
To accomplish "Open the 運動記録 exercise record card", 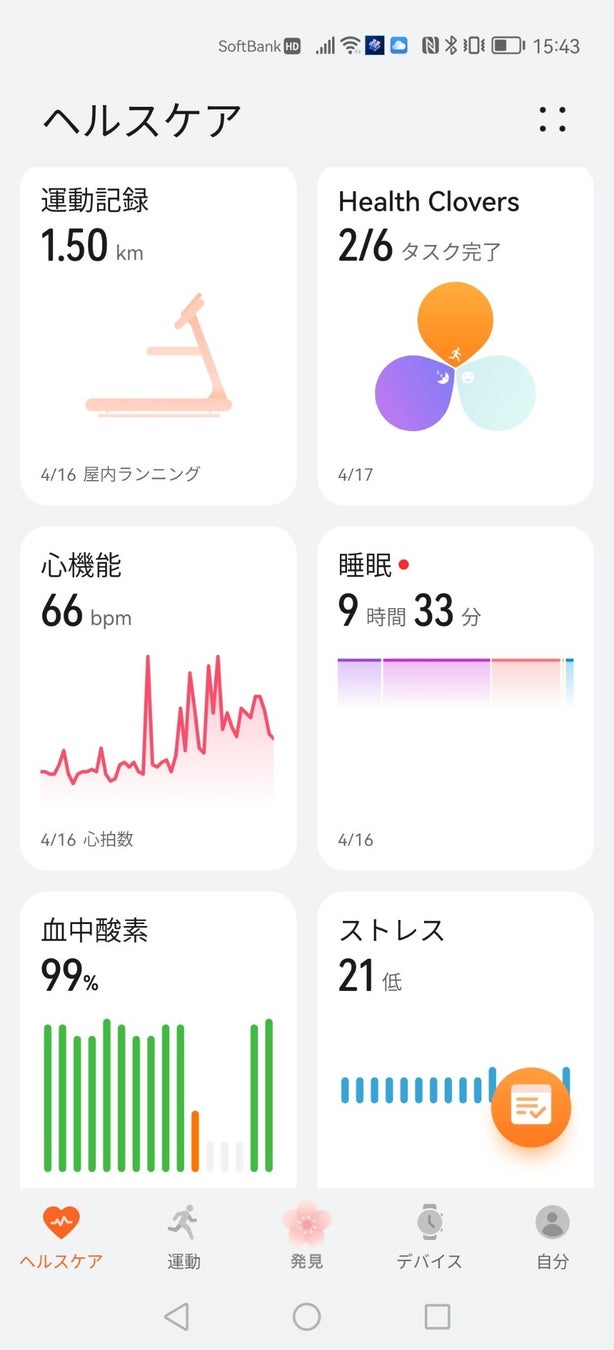I will [x=158, y=336].
